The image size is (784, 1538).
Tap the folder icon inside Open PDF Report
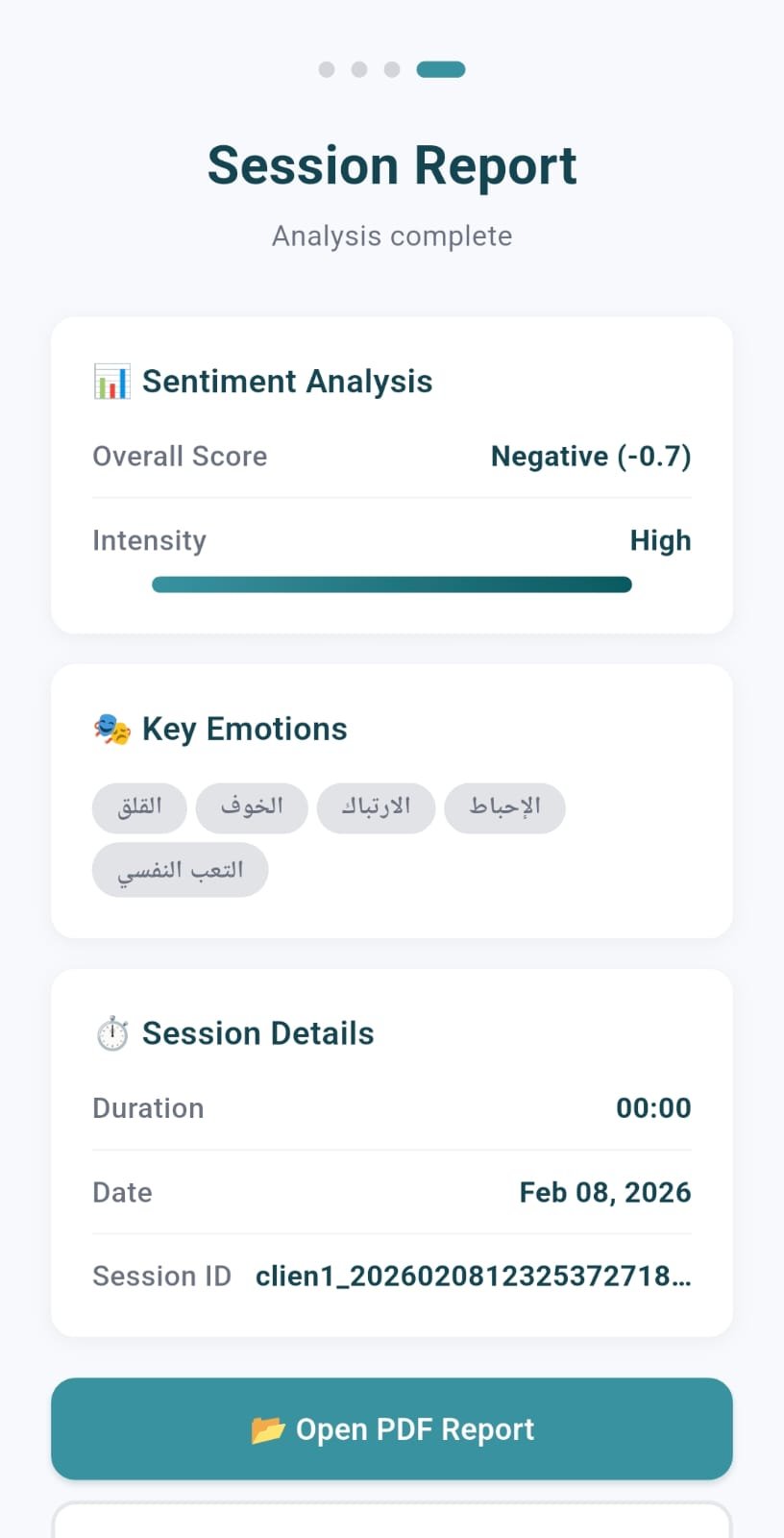coord(268,1429)
